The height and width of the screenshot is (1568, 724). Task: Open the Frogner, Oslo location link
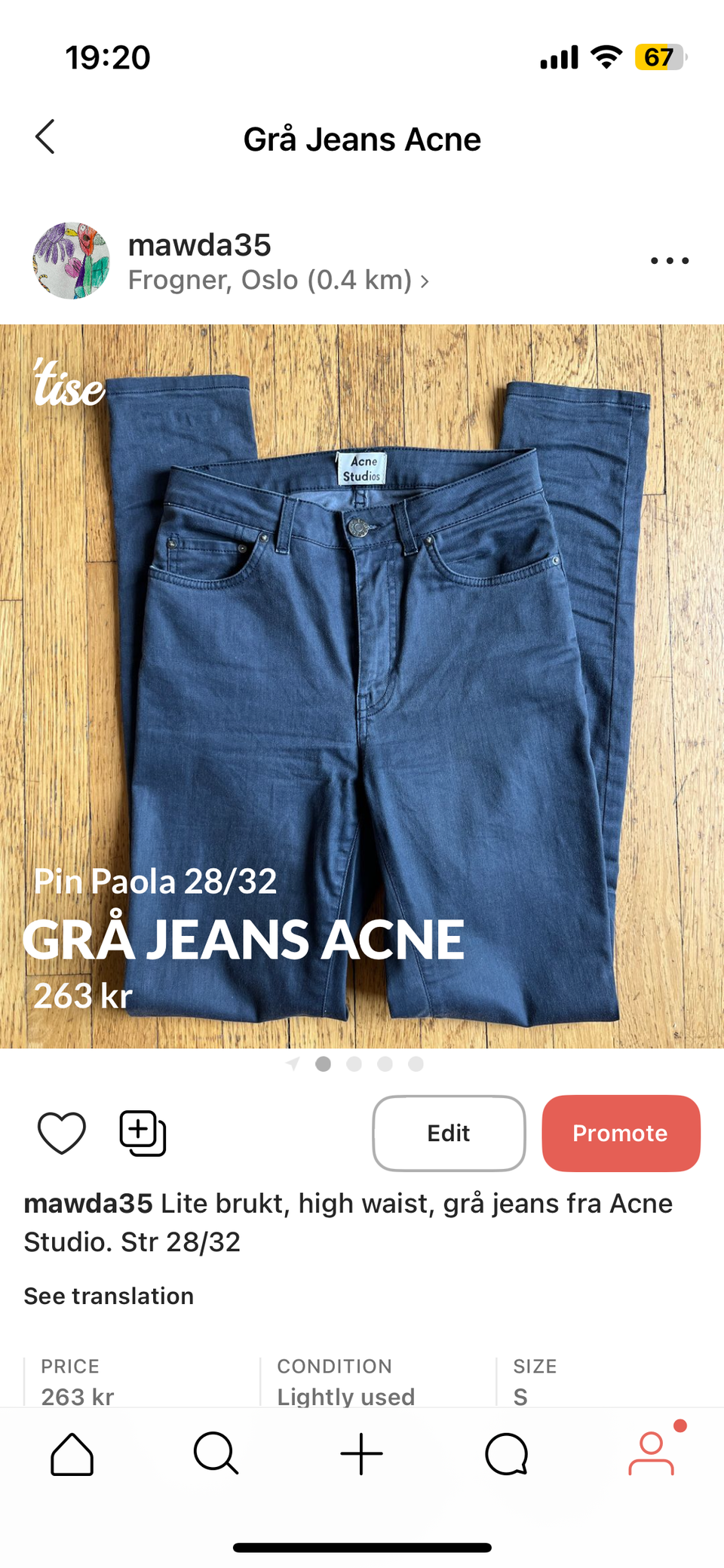[x=278, y=281]
